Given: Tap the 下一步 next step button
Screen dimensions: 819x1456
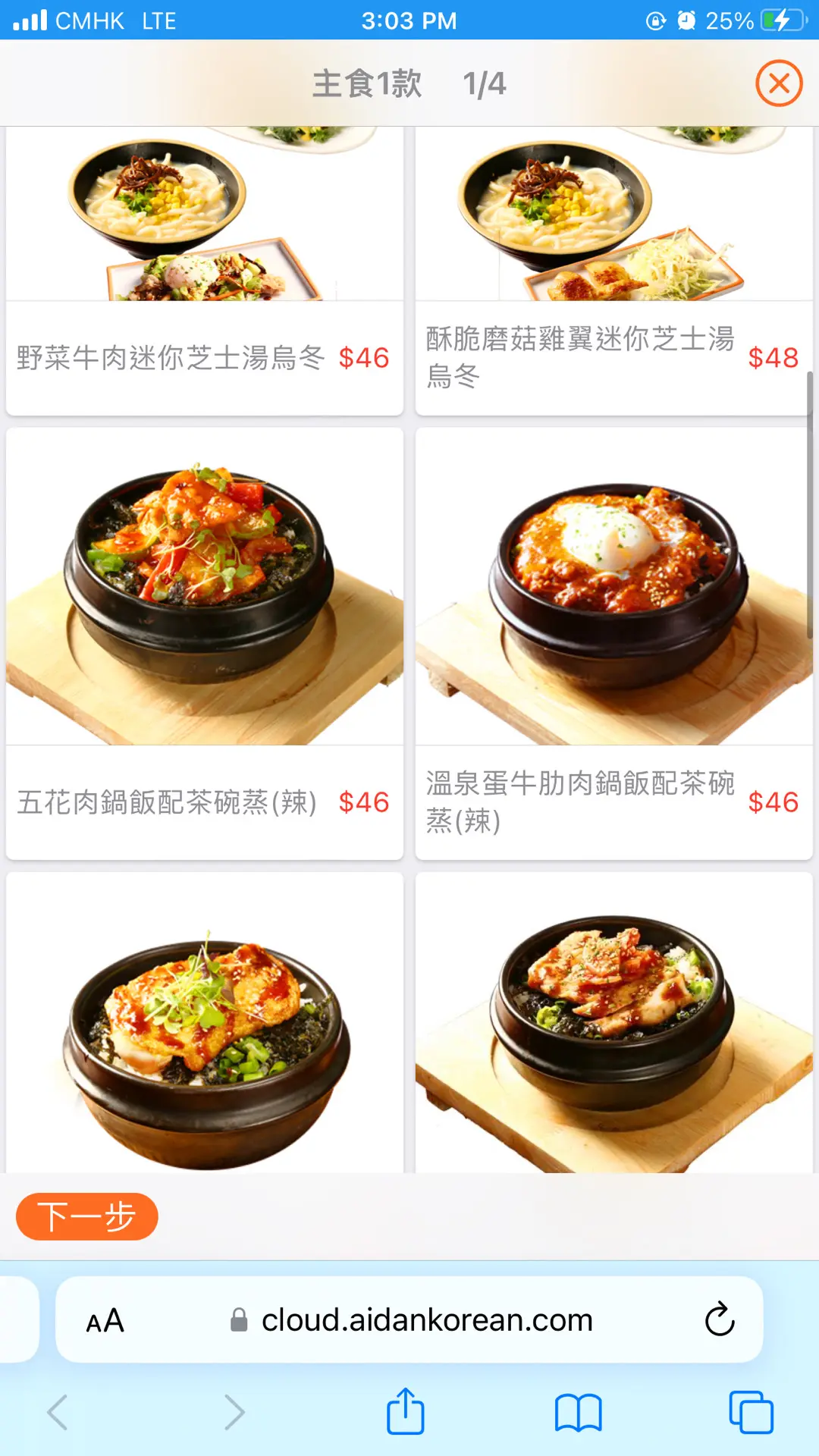Looking at the screenshot, I should (87, 1217).
